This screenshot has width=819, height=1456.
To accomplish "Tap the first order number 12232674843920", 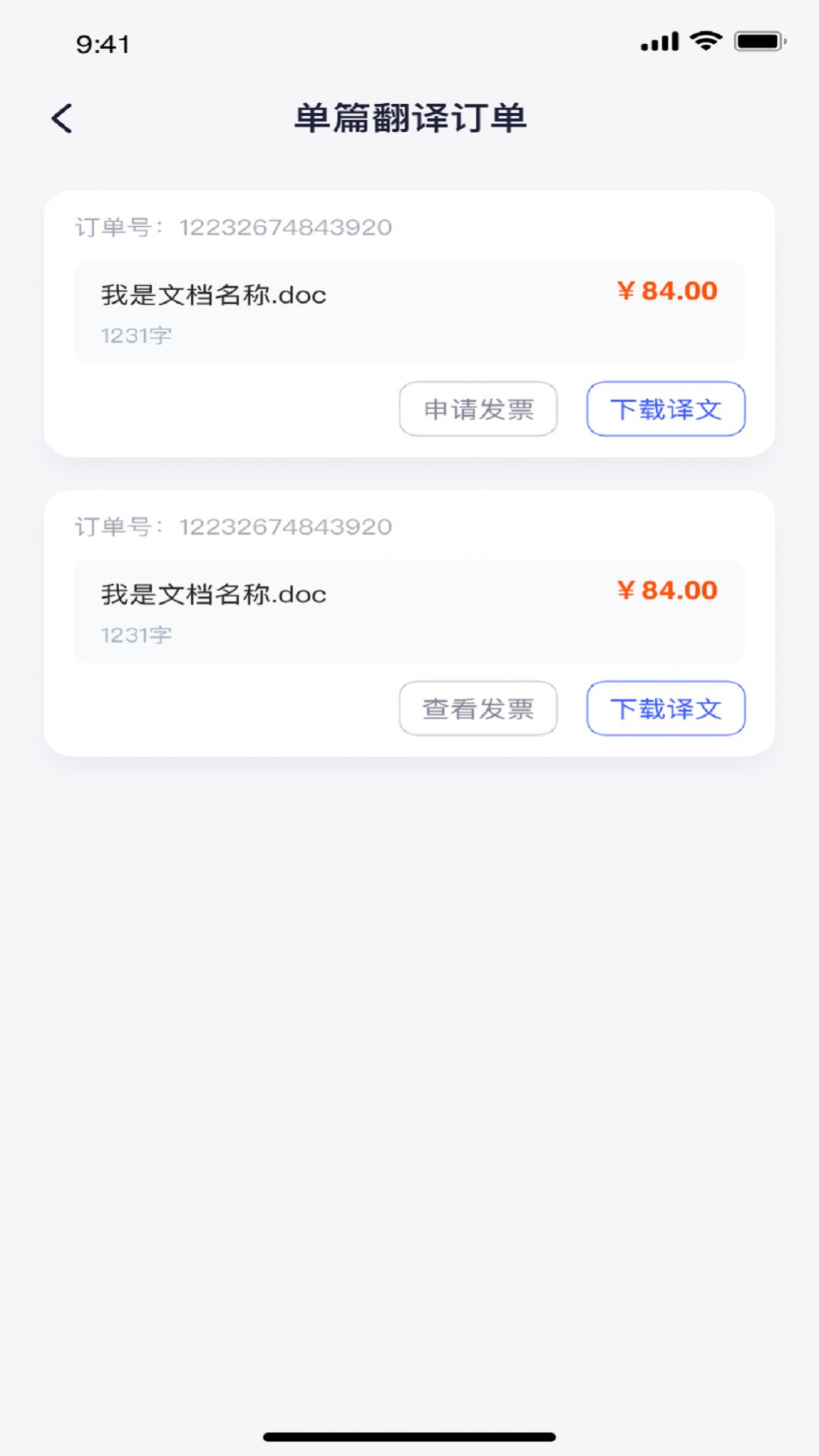I will (287, 226).
